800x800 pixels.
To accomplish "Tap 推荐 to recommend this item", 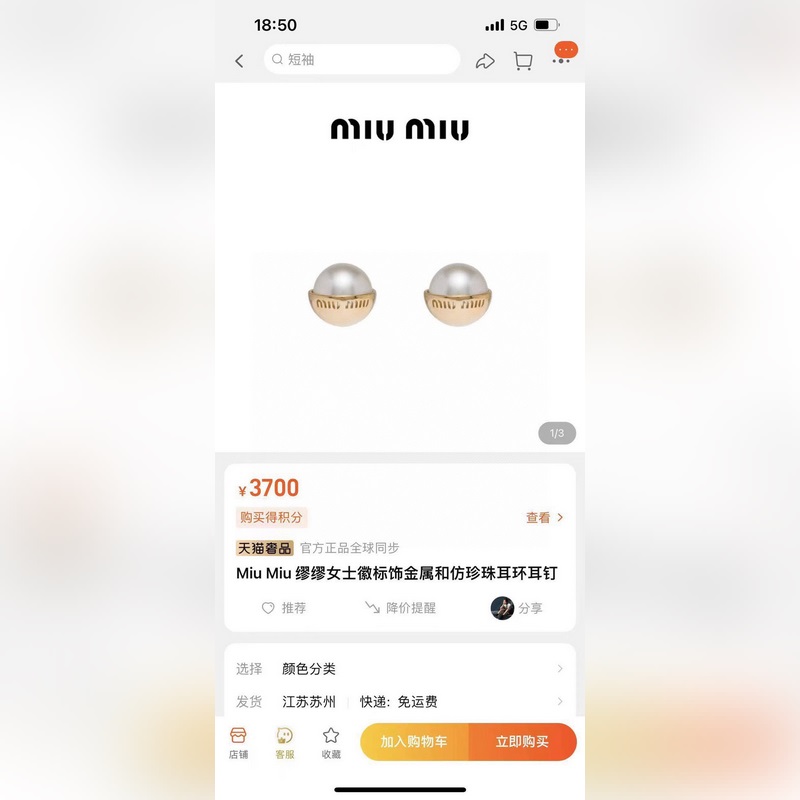I will pyautogui.click(x=284, y=608).
